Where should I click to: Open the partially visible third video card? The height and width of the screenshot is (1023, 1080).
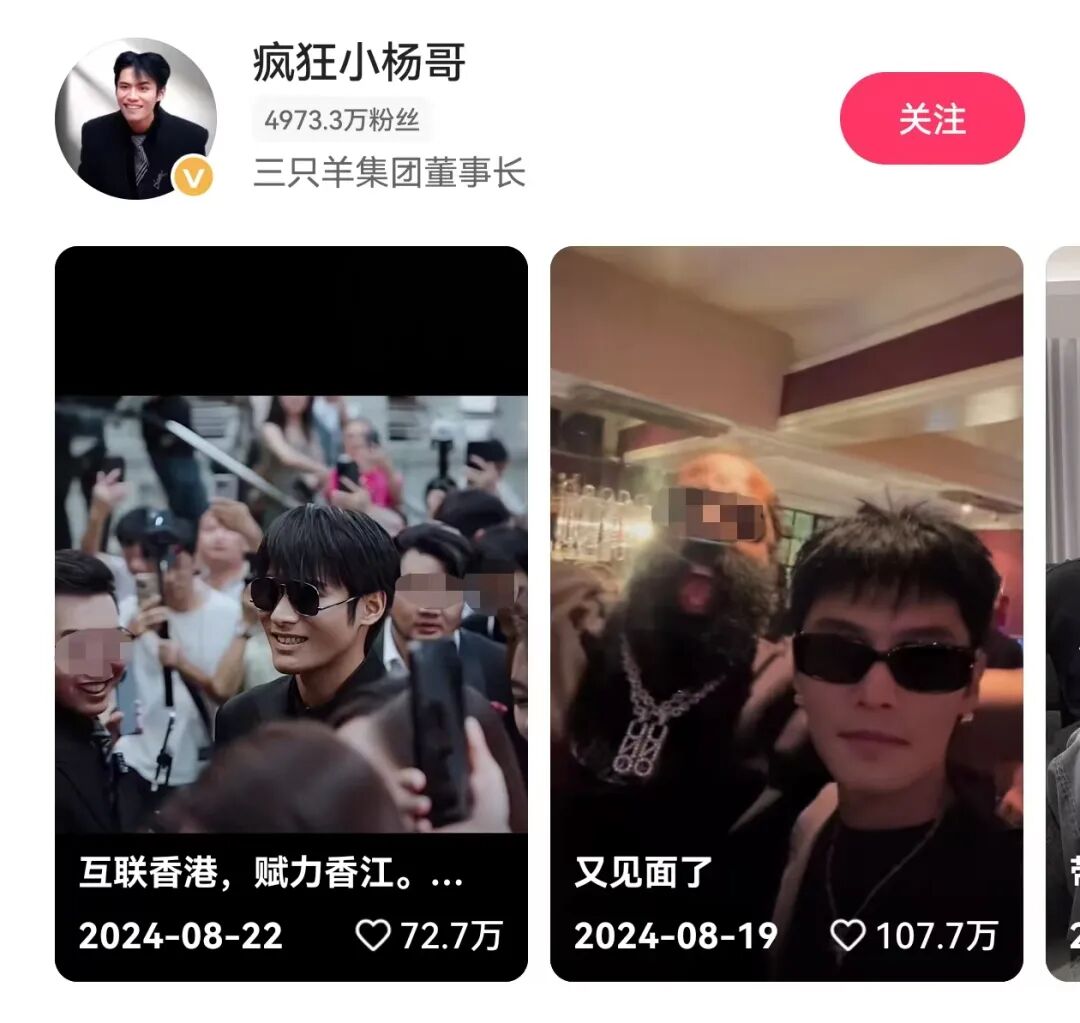coord(1063,612)
